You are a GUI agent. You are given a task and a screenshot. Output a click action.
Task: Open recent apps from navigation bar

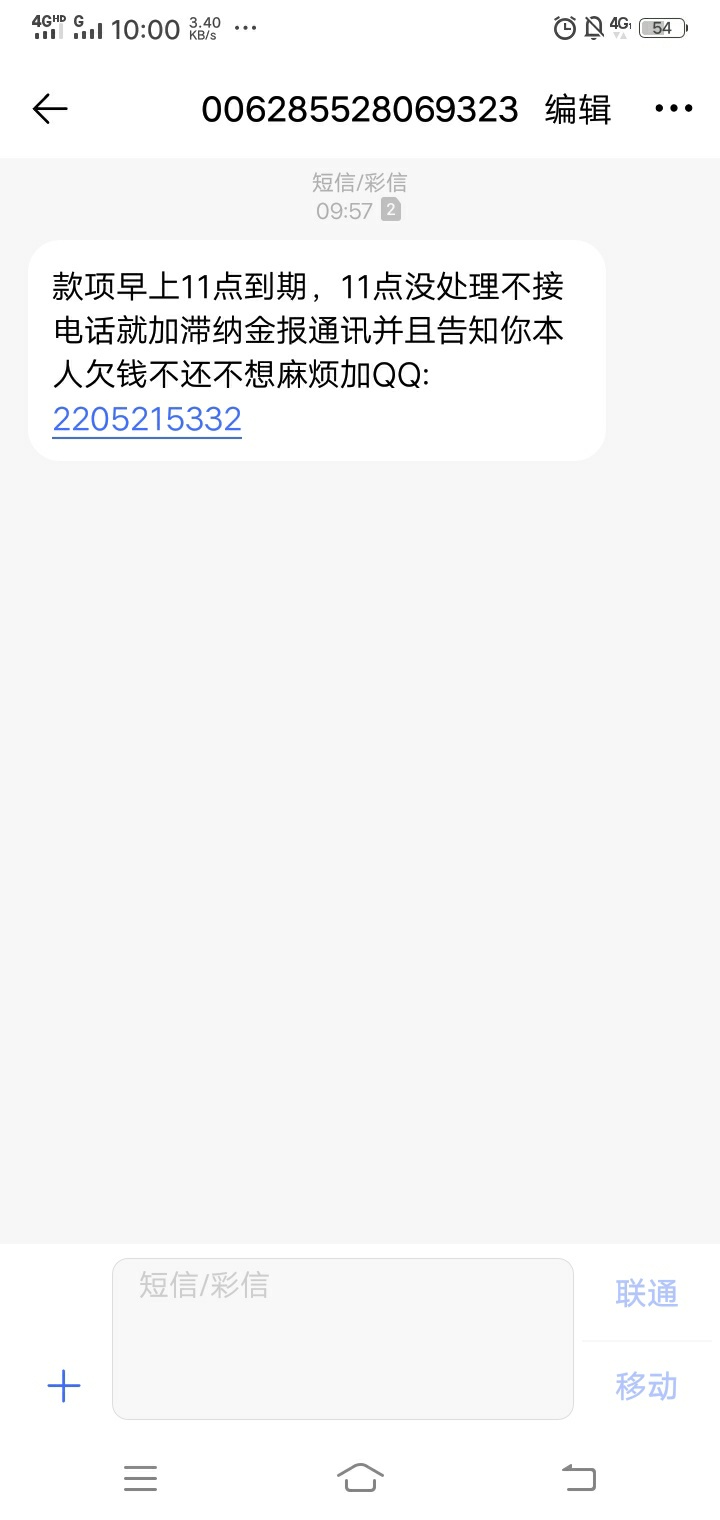140,1477
